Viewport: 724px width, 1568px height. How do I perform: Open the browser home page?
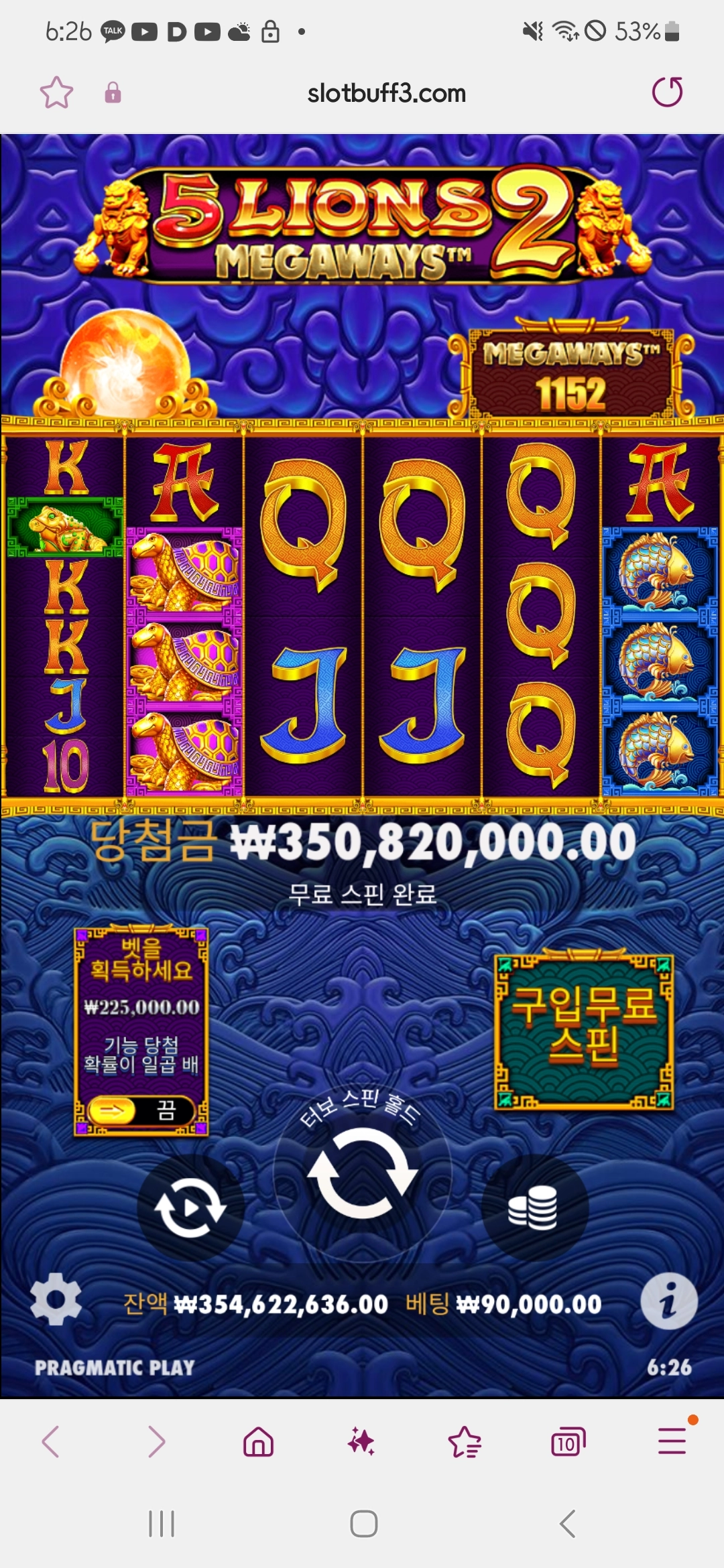point(258,1441)
